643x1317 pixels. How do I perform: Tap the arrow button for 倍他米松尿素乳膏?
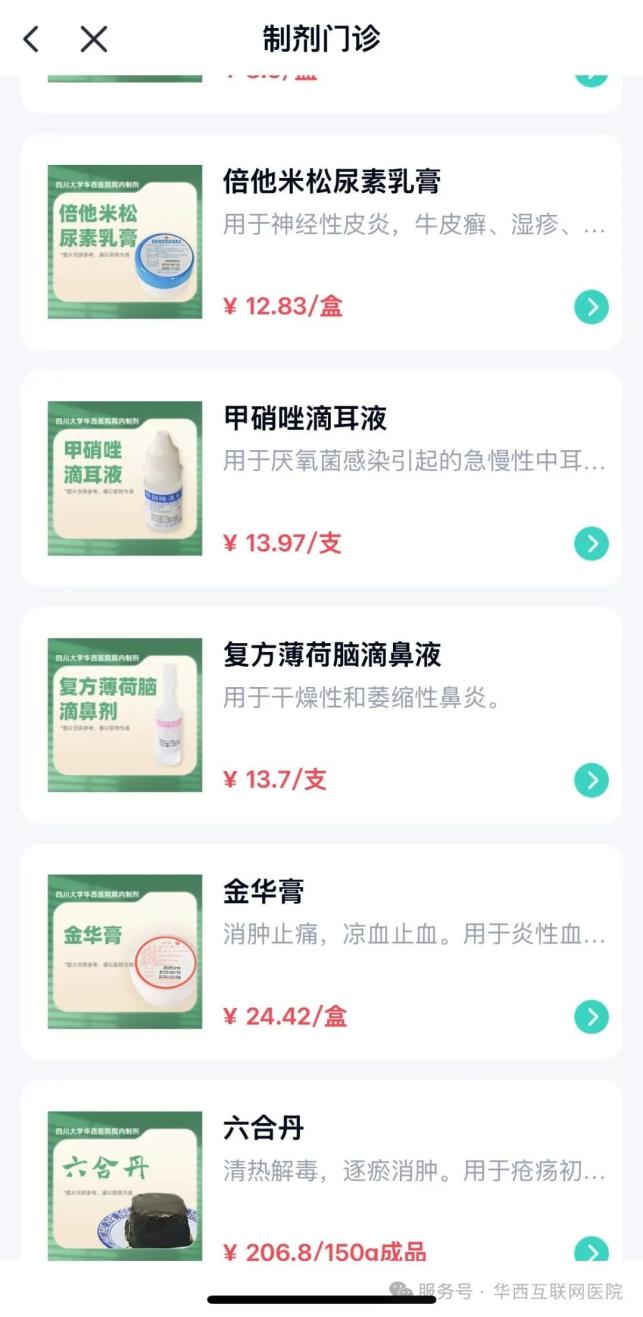tap(591, 307)
